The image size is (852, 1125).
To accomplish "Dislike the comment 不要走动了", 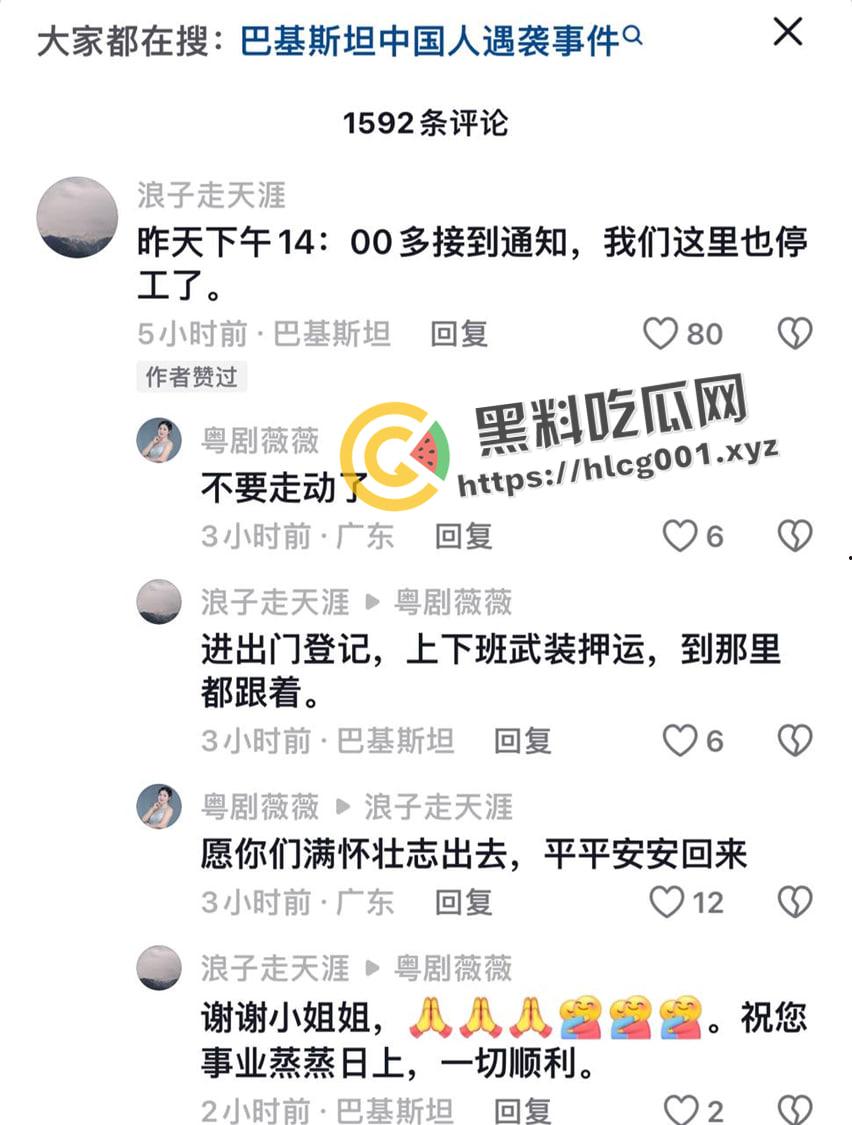I will [x=795, y=537].
